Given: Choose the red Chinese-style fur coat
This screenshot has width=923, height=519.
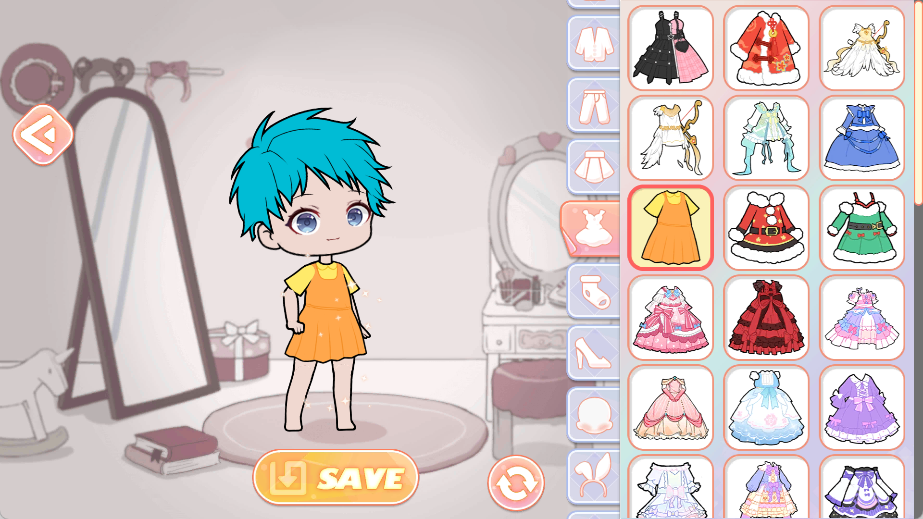Looking at the screenshot, I should pos(766,47).
